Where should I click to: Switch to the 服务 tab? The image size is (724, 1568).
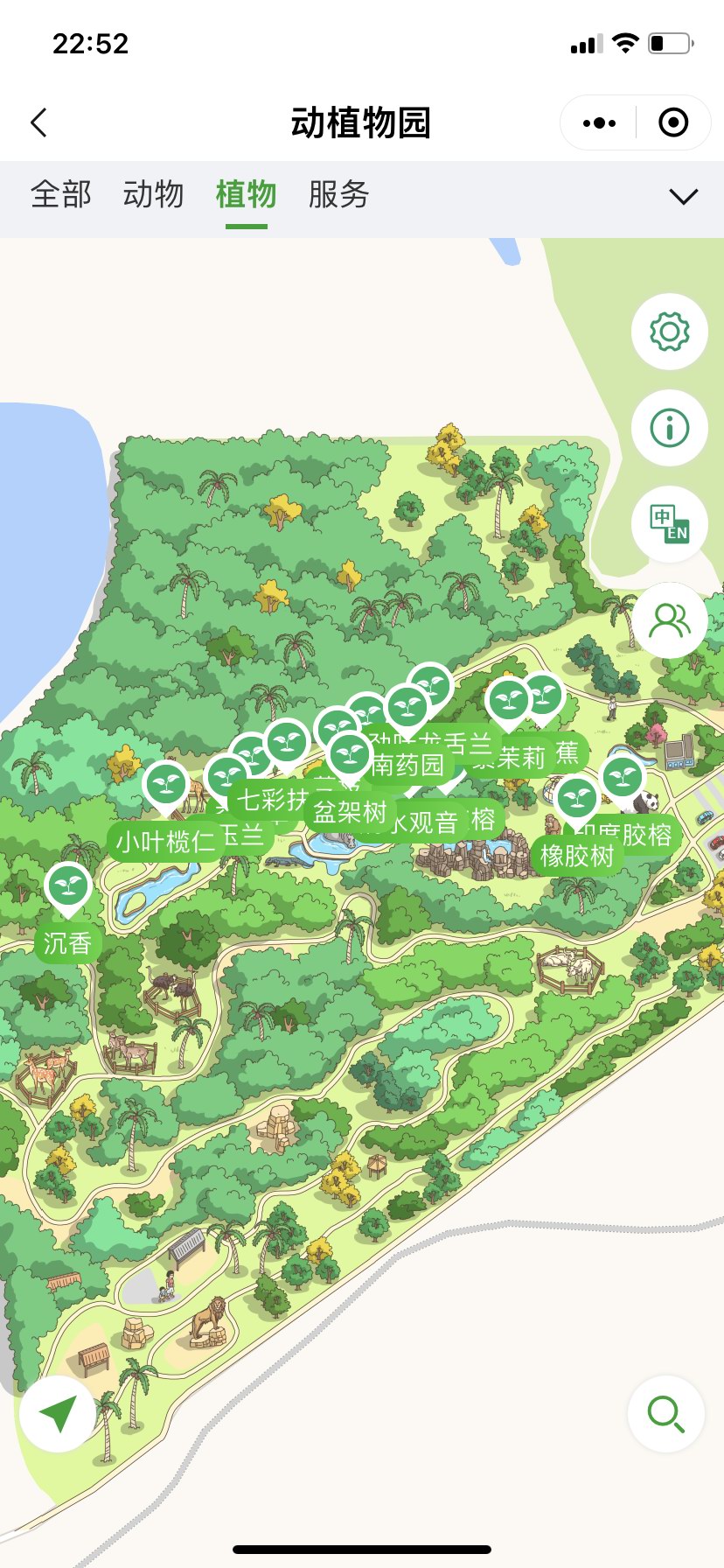338,194
